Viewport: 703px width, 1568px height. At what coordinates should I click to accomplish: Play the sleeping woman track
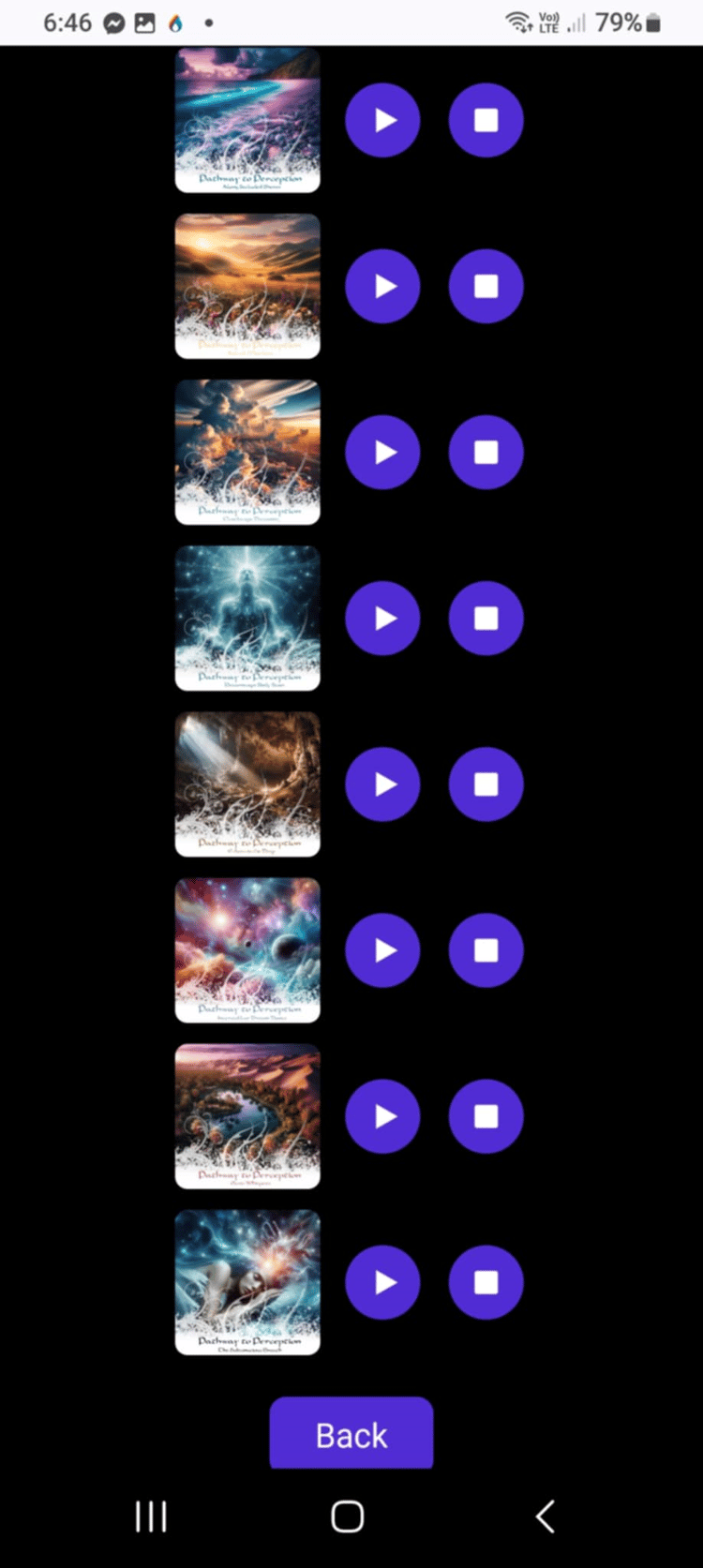pyautogui.click(x=382, y=1282)
